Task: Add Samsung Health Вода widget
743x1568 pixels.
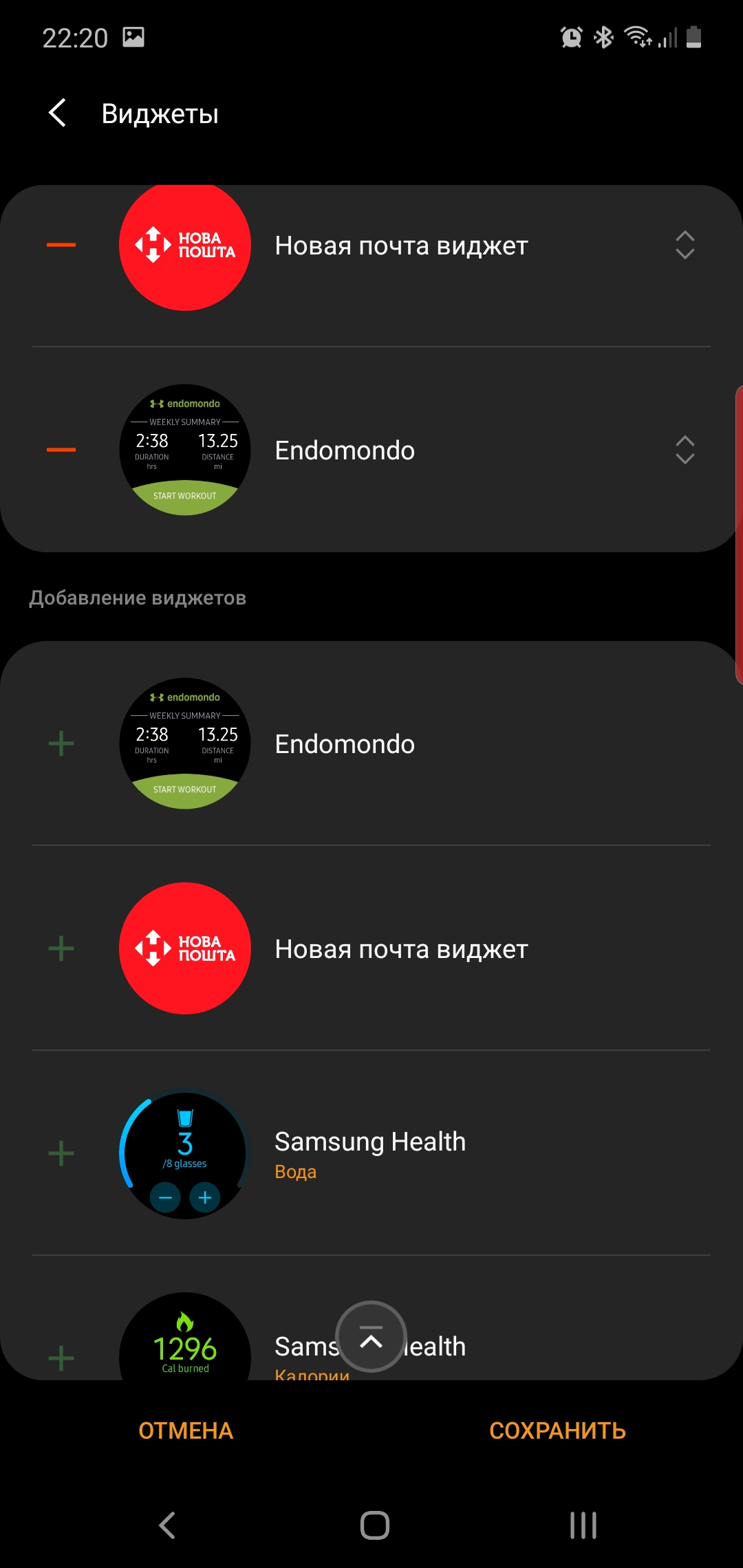Action: point(61,1153)
